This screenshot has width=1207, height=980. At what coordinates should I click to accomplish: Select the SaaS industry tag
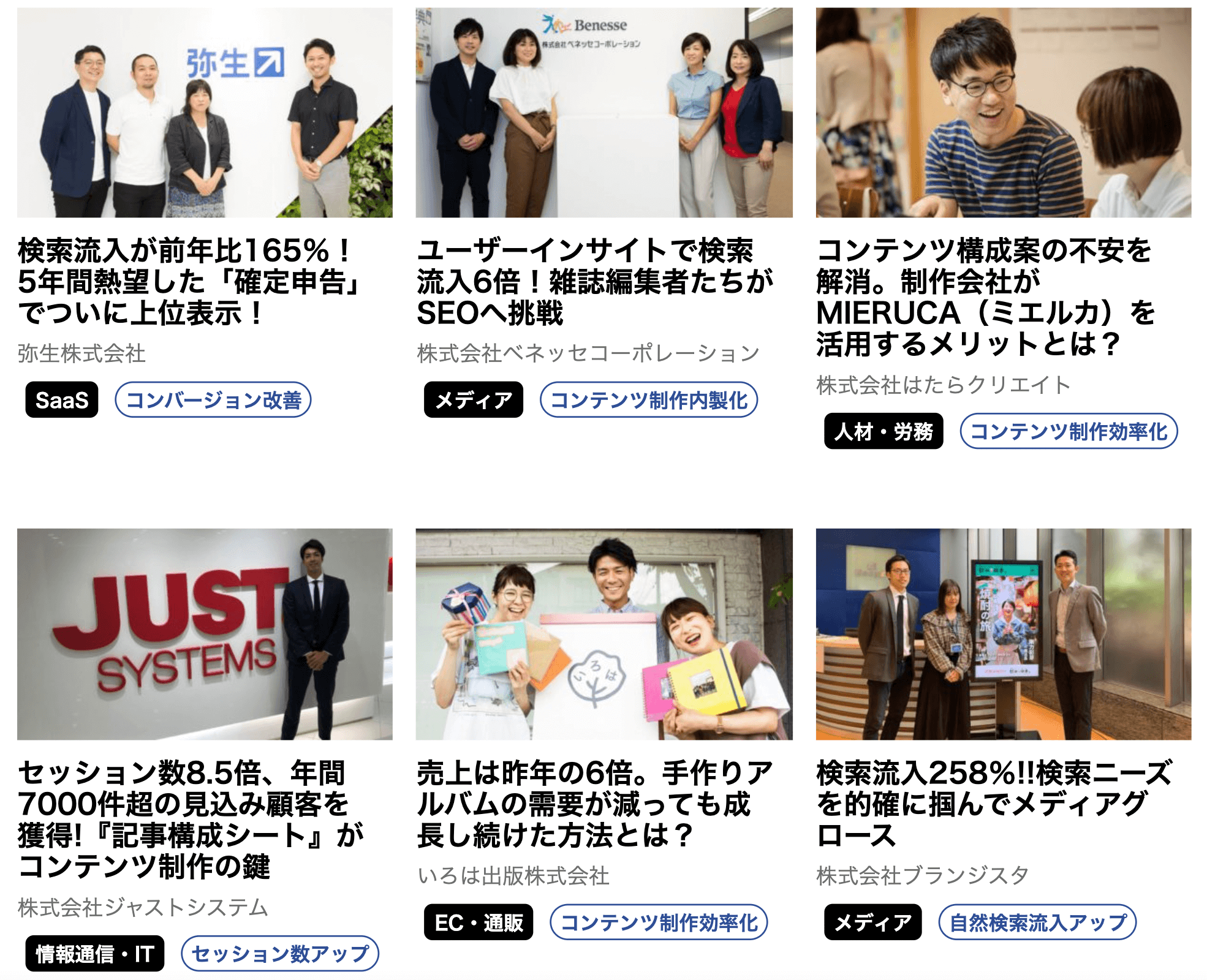(61, 400)
